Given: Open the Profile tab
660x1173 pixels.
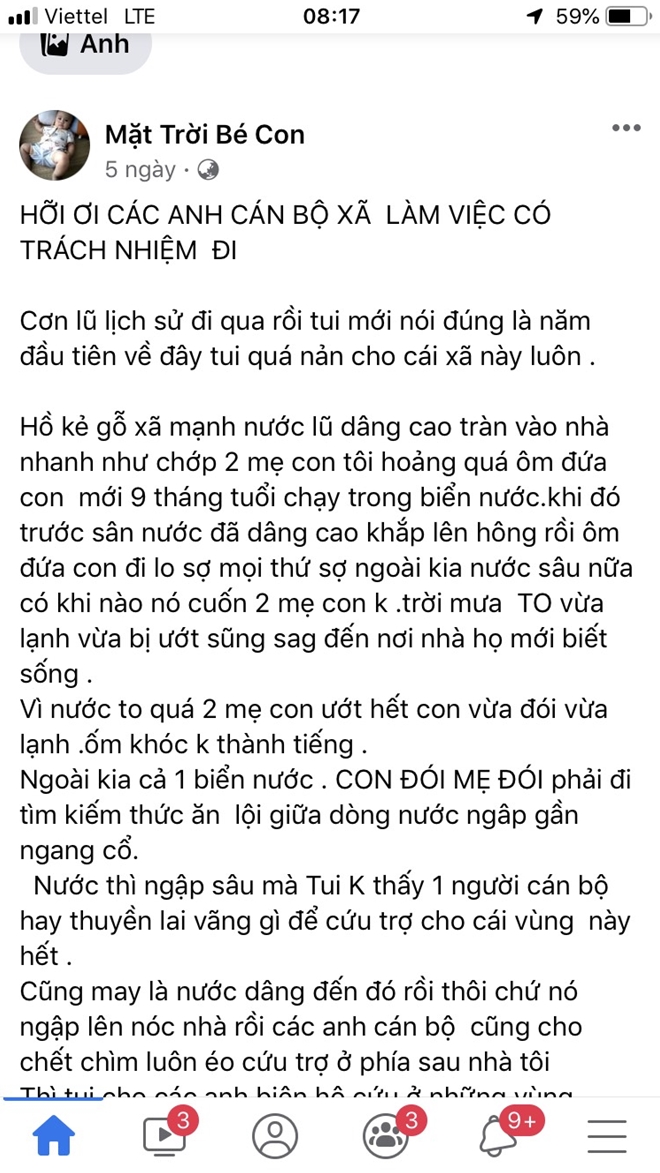Looking at the screenshot, I should point(275,1136).
